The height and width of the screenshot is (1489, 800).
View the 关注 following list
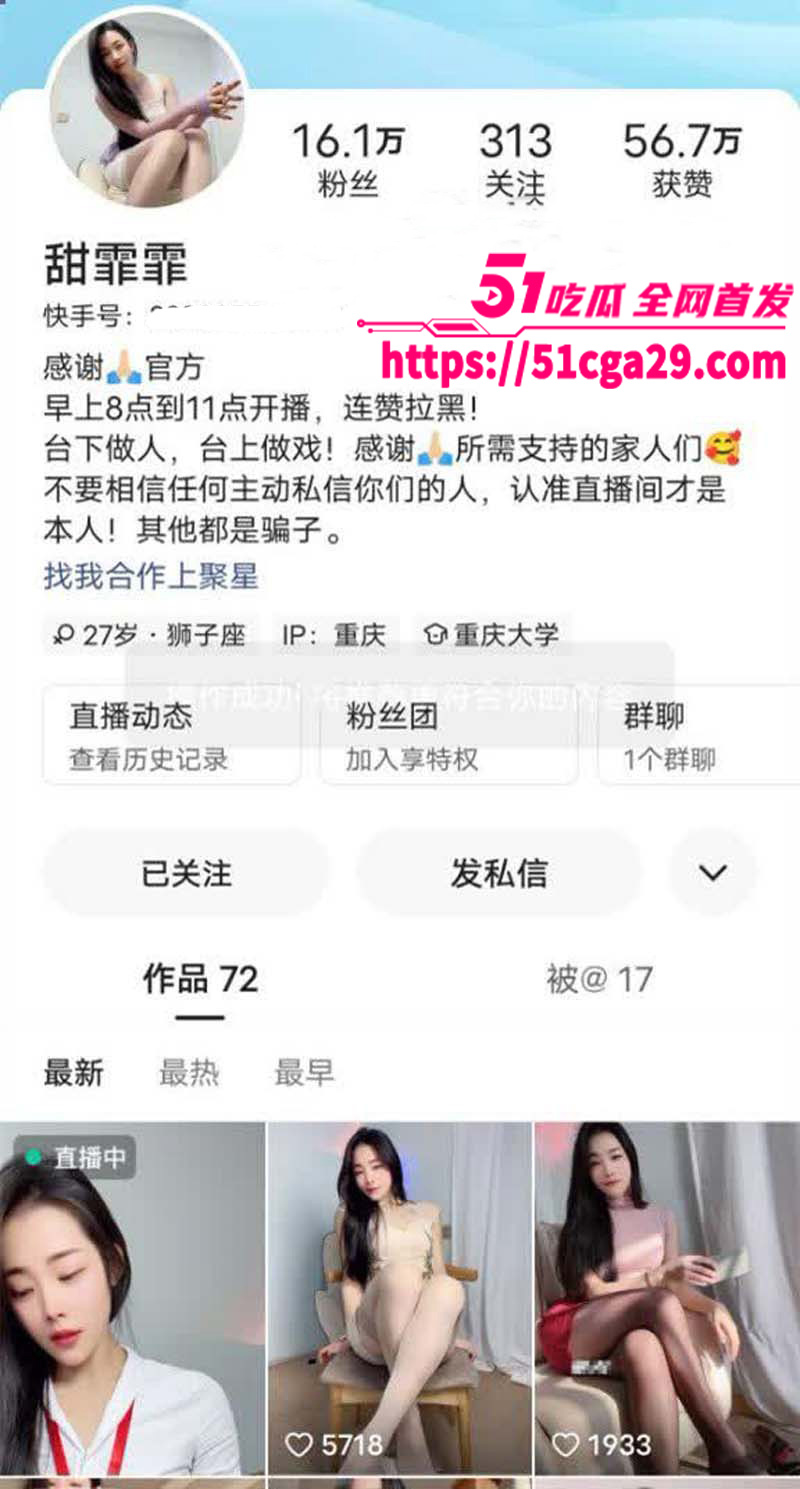[x=515, y=160]
